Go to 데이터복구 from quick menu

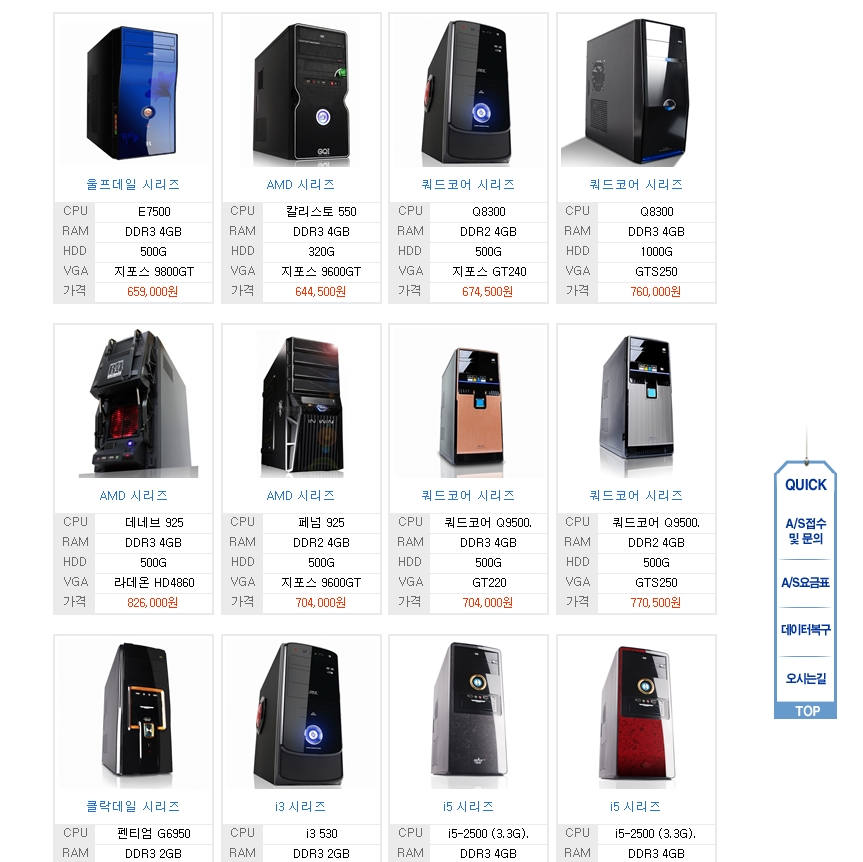point(805,630)
